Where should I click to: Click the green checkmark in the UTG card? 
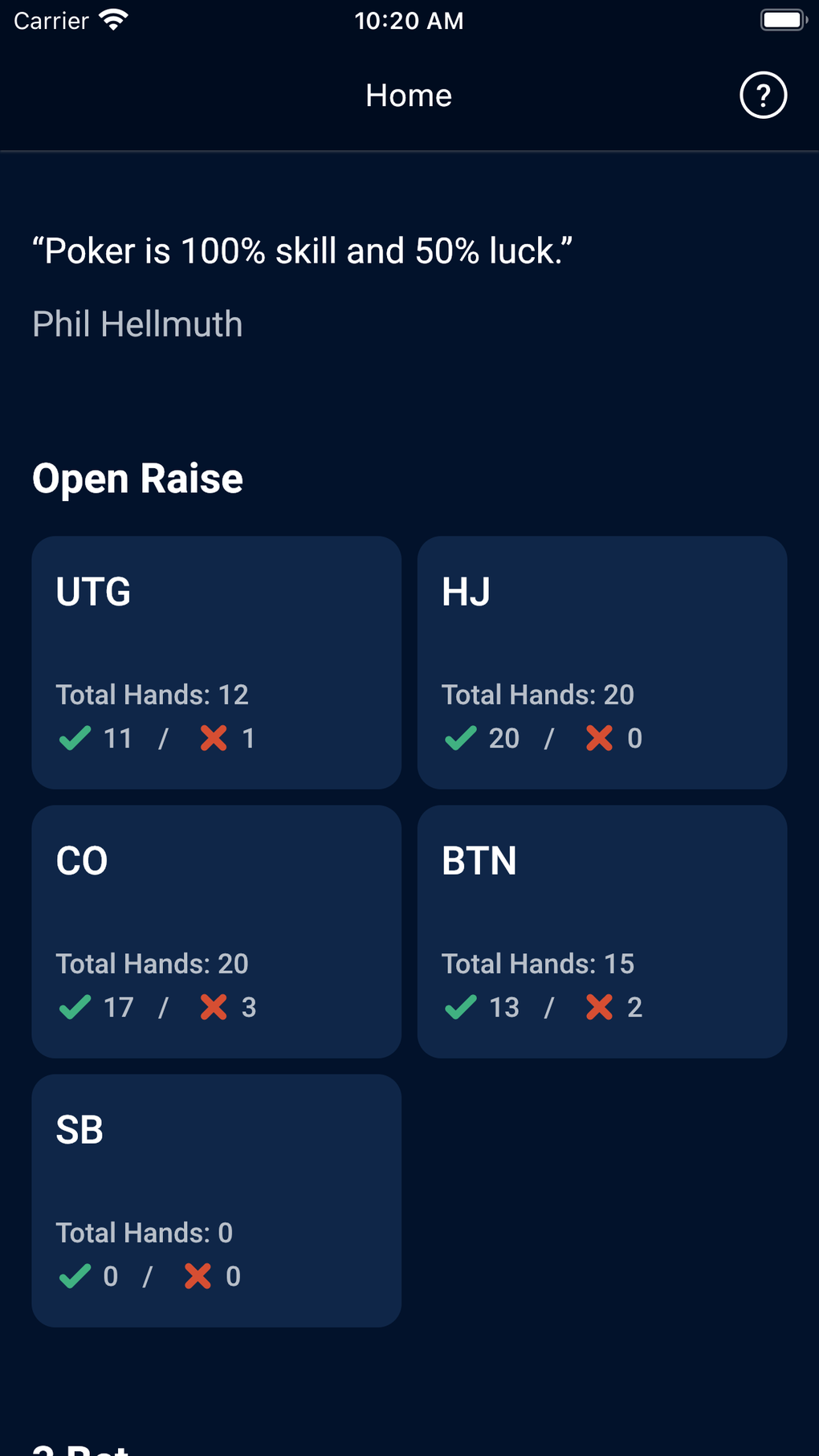tap(75, 738)
